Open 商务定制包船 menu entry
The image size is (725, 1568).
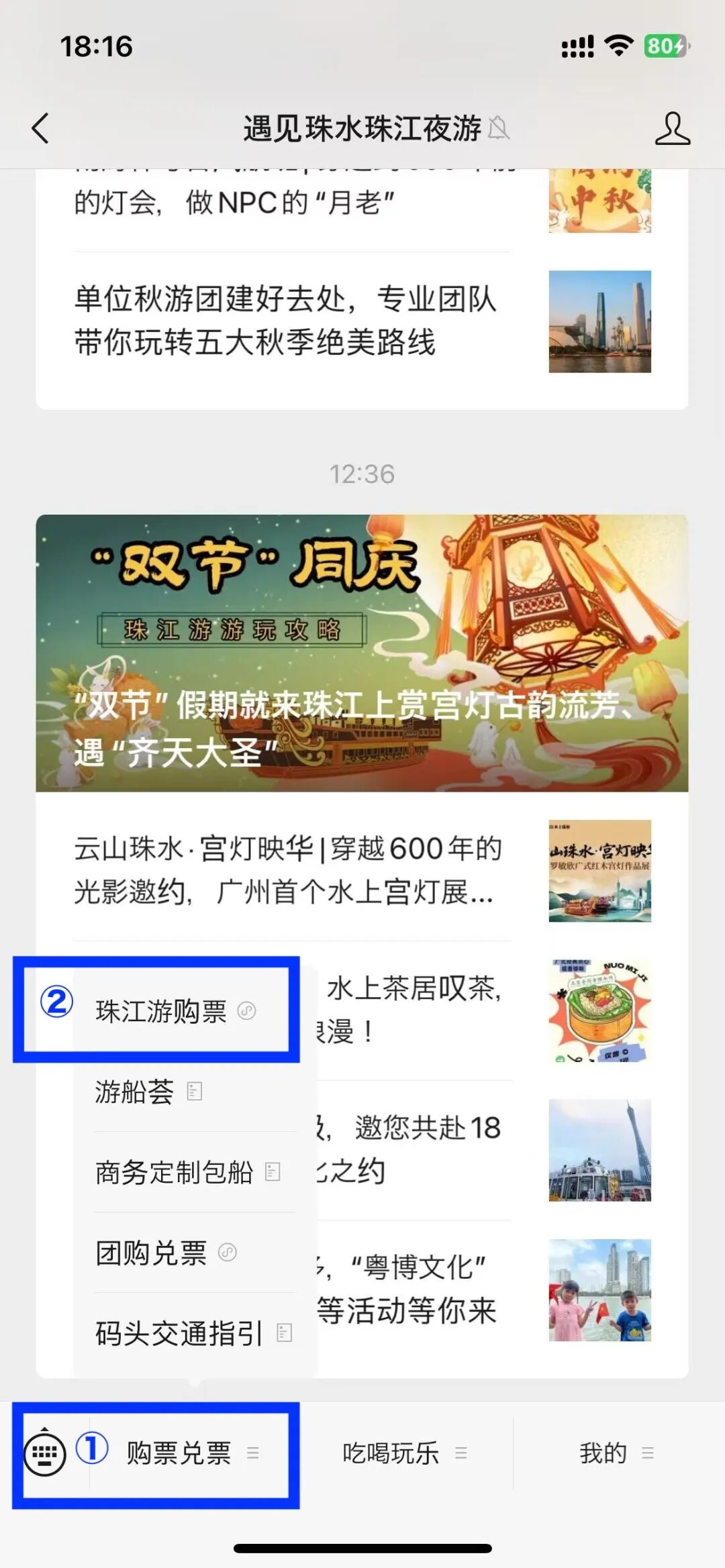click(x=175, y=1172)
